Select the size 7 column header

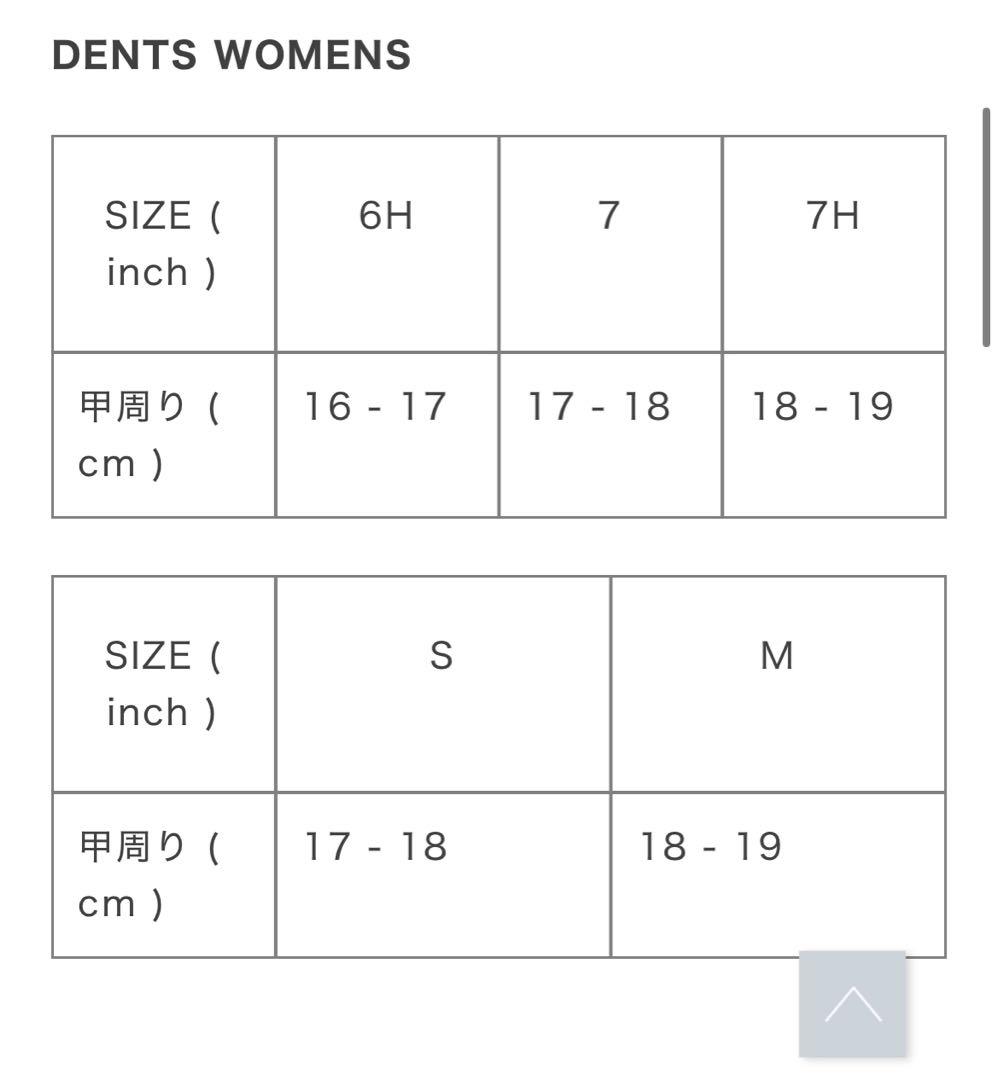coord(610,215)
